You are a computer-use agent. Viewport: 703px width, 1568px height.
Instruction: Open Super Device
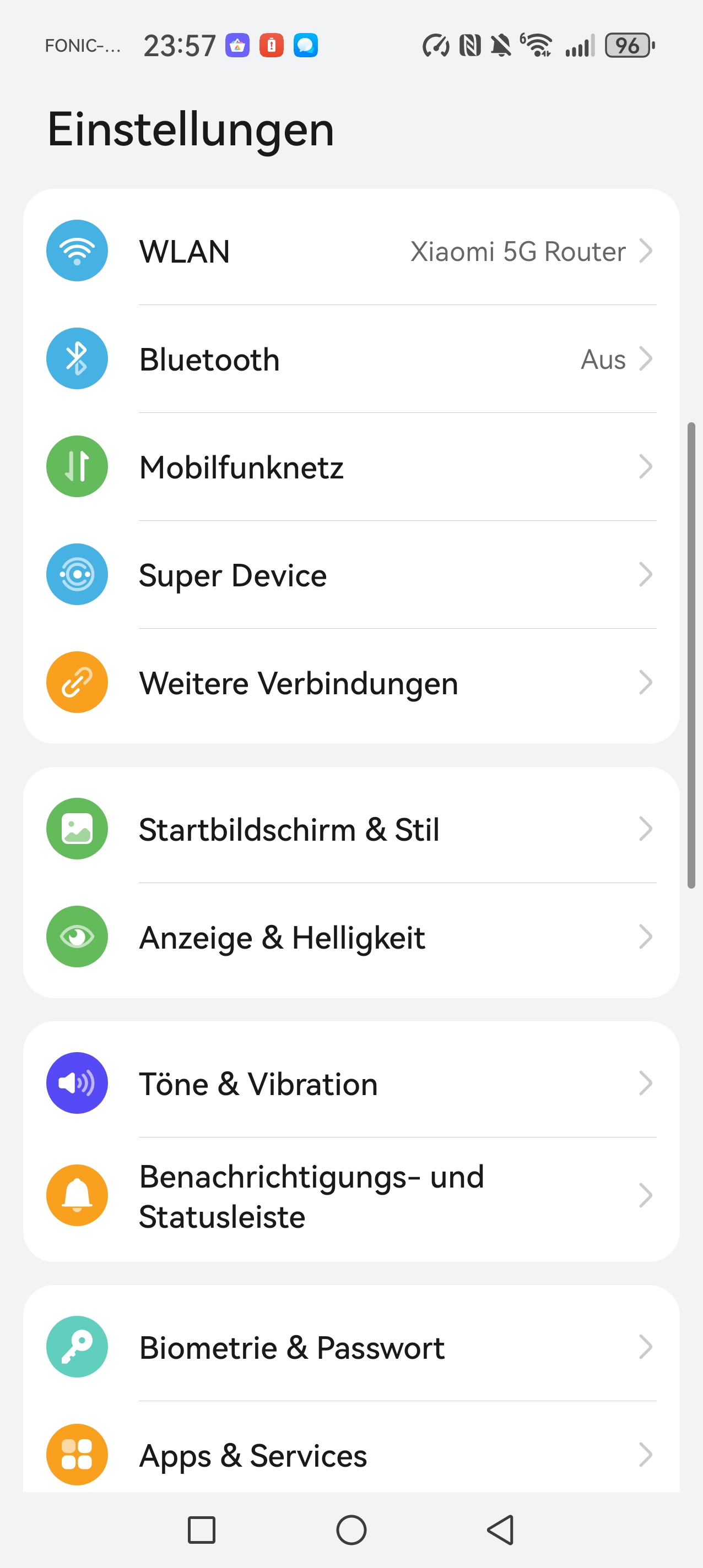[351, 575]
